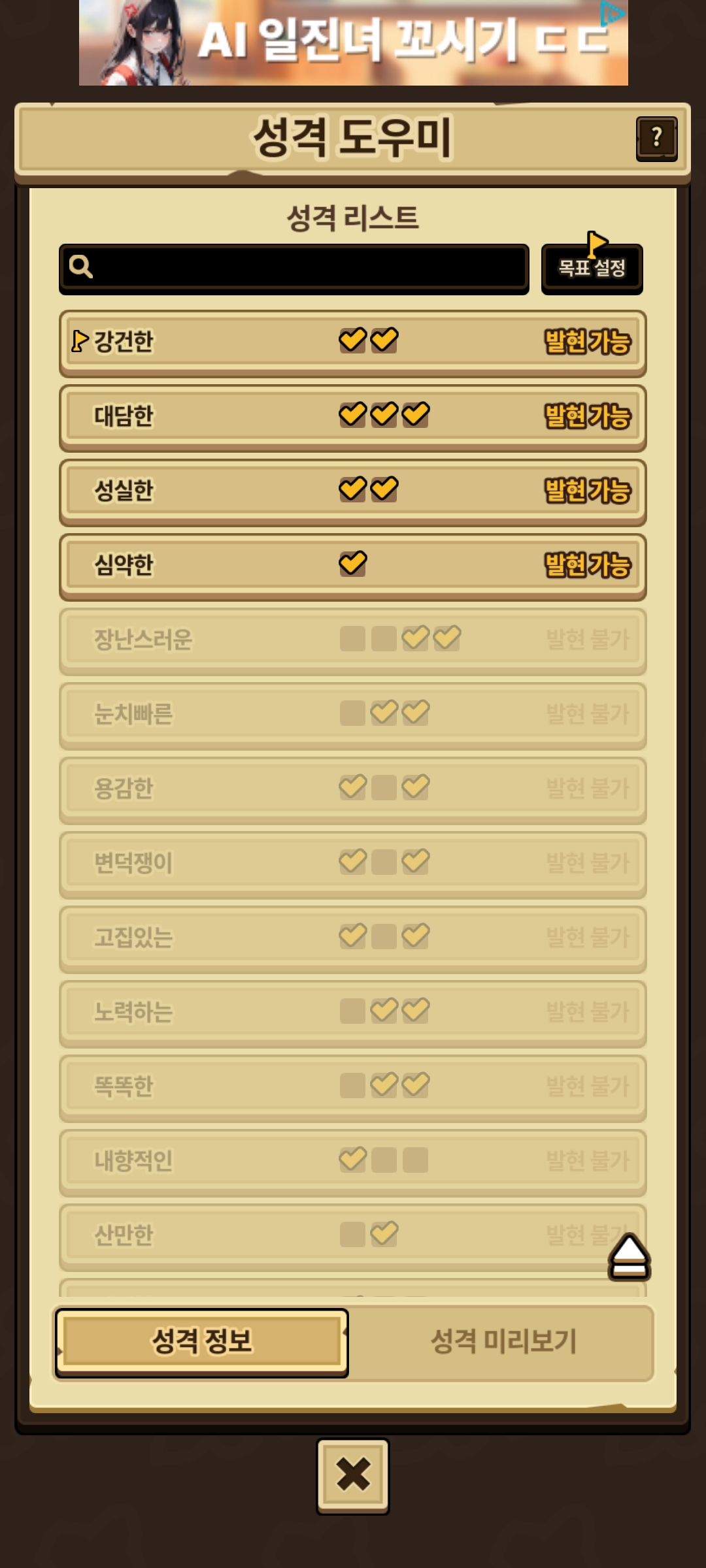Choose the 똑똑한 personality row

pyautogui.click(x=353, y=1087)
